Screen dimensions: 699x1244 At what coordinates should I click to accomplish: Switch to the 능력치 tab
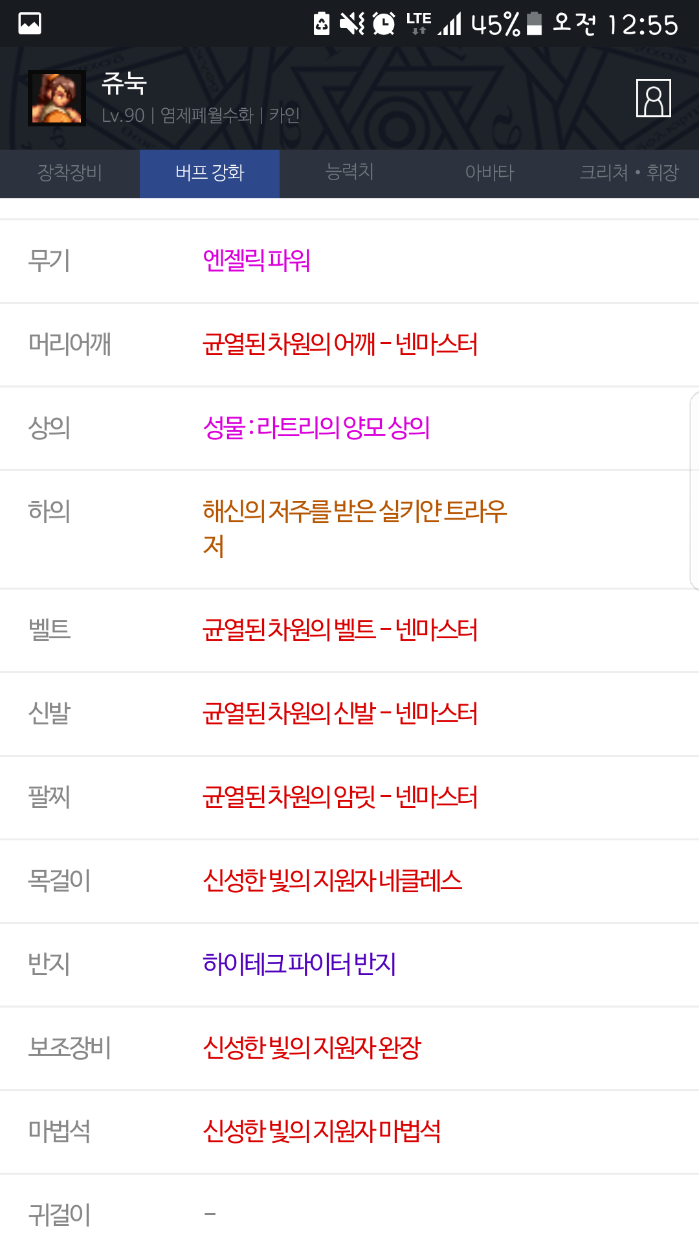pyautogui.click(x=349, y=173)
